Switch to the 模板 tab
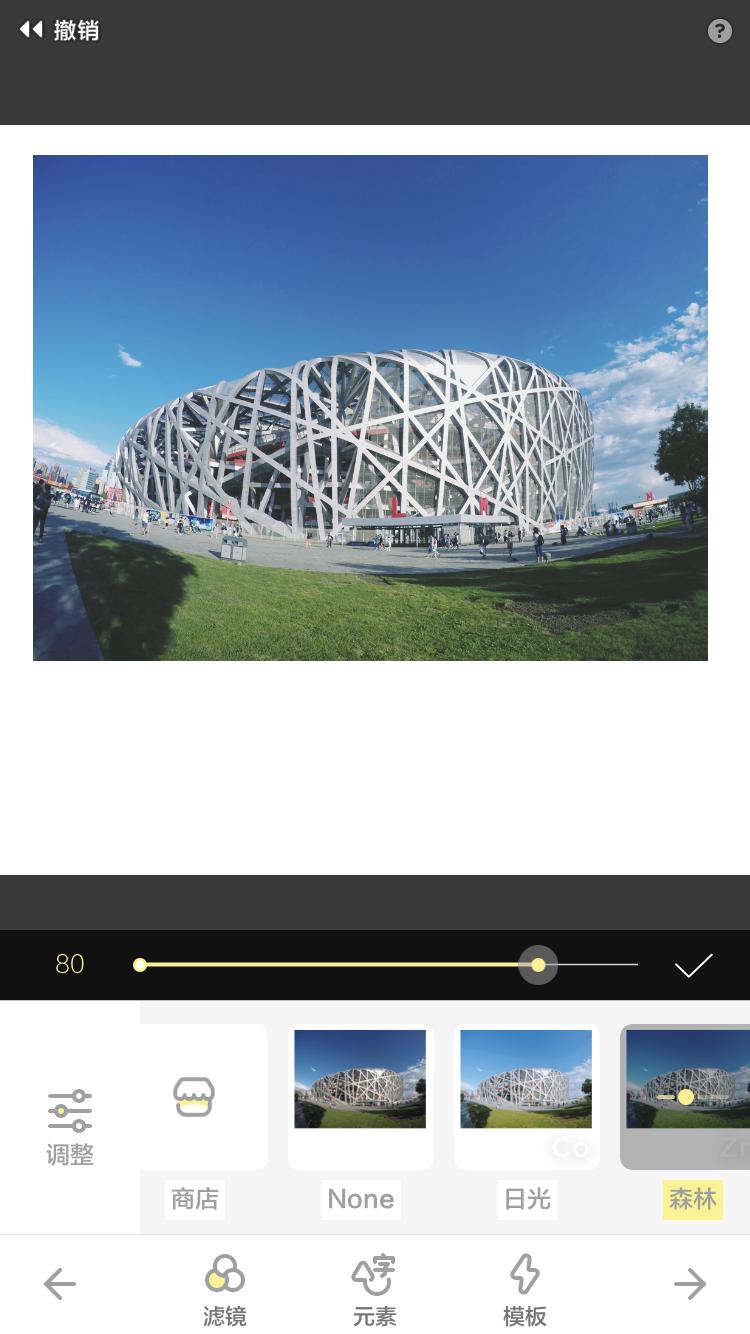Viewport: 750px width, 1334px height. point(524,1290)
